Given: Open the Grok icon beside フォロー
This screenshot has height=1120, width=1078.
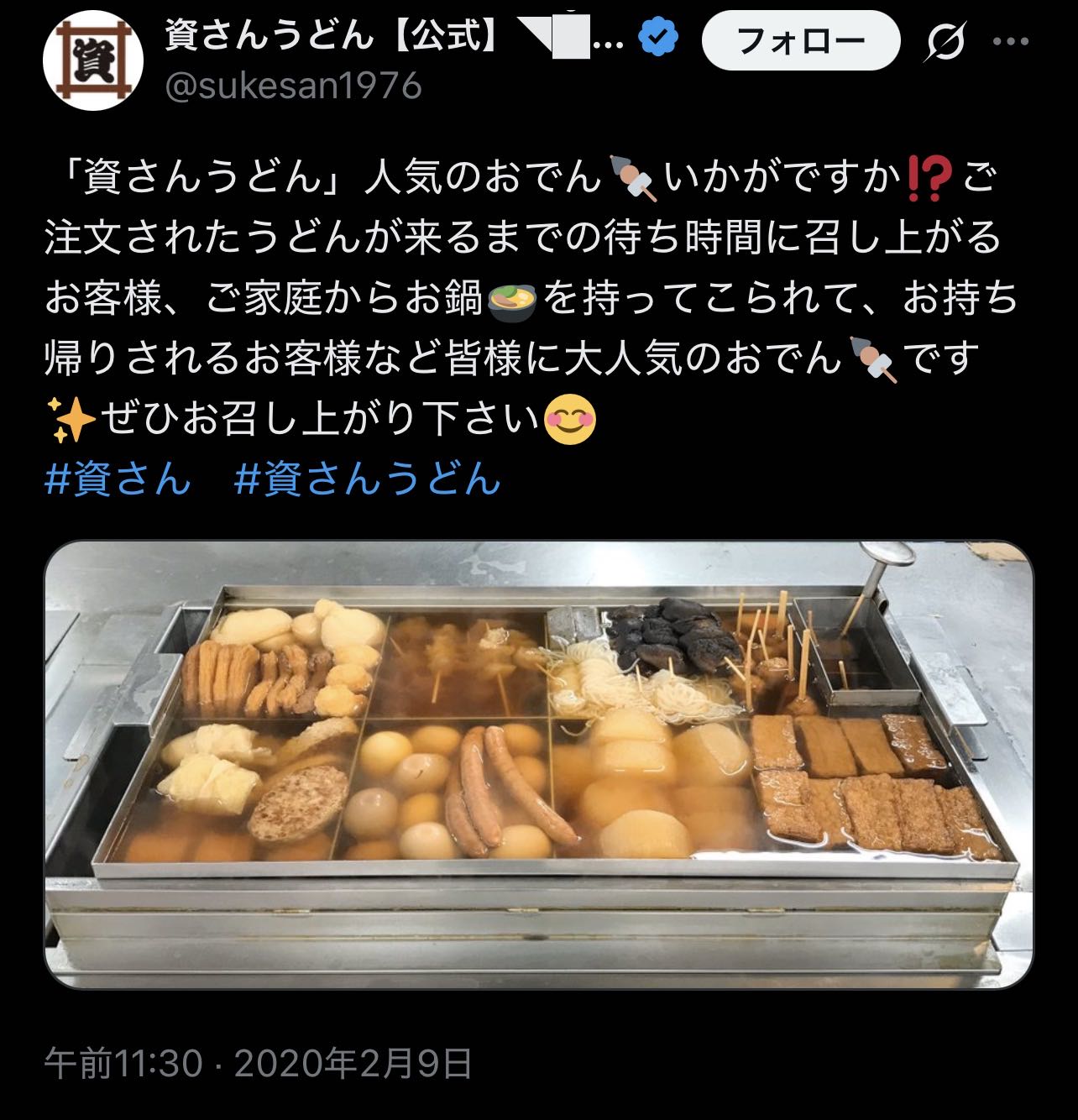Looking at the screenshot, I should (945, 41).
